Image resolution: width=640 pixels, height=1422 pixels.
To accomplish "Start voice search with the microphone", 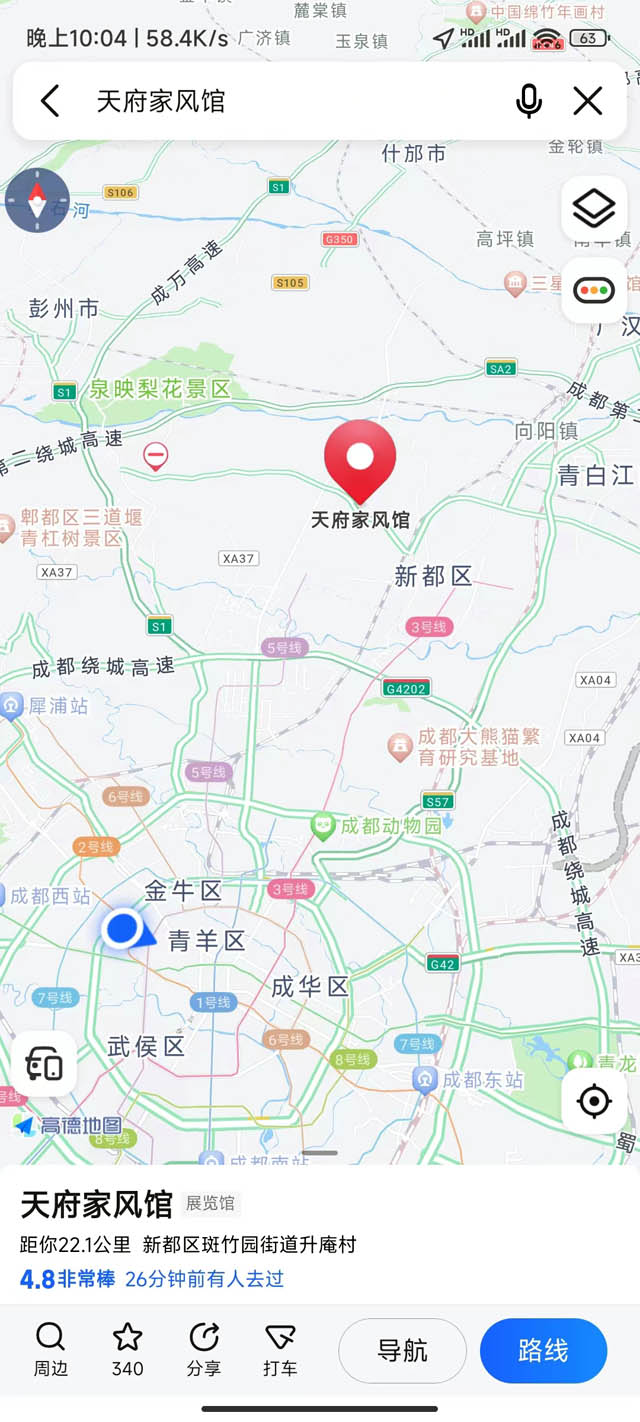I will 529,101.
